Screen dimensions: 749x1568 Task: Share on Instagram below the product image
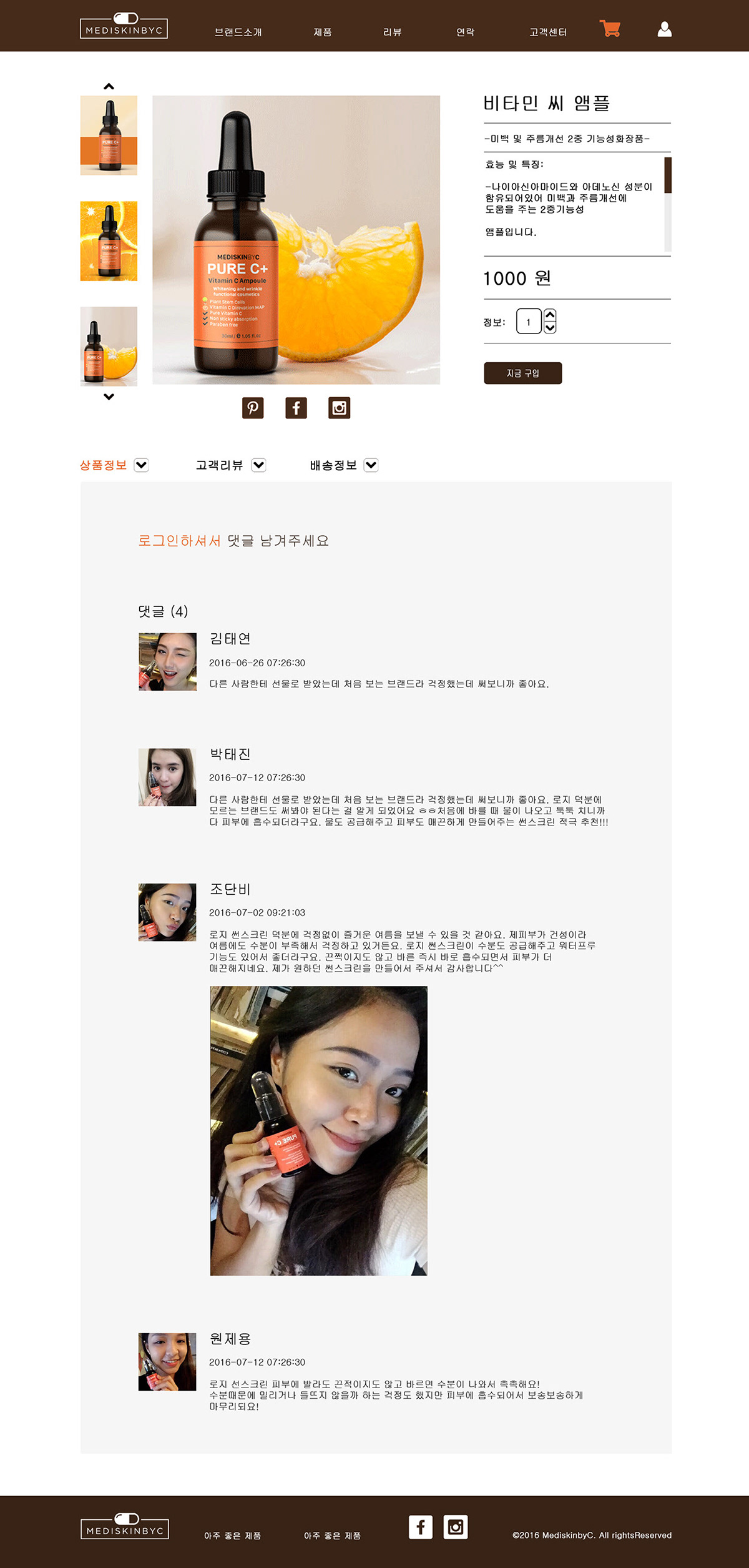click(x=339, y=408)
